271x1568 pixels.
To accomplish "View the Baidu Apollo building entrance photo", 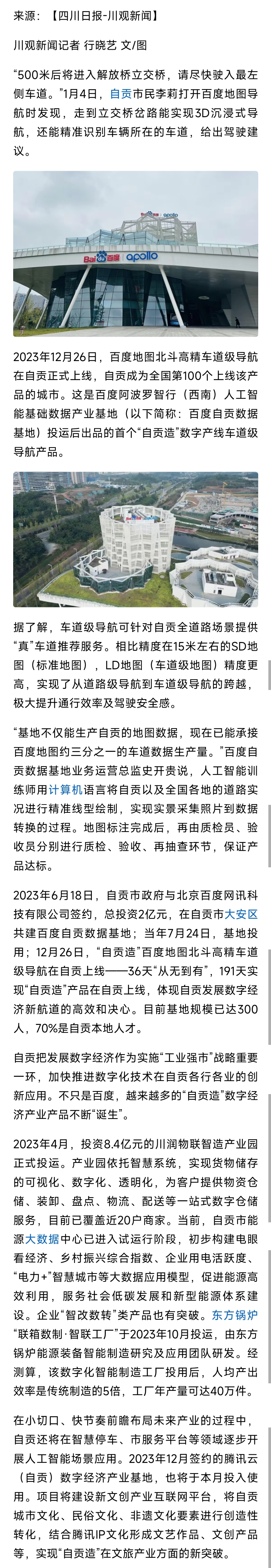I will 135,254.
